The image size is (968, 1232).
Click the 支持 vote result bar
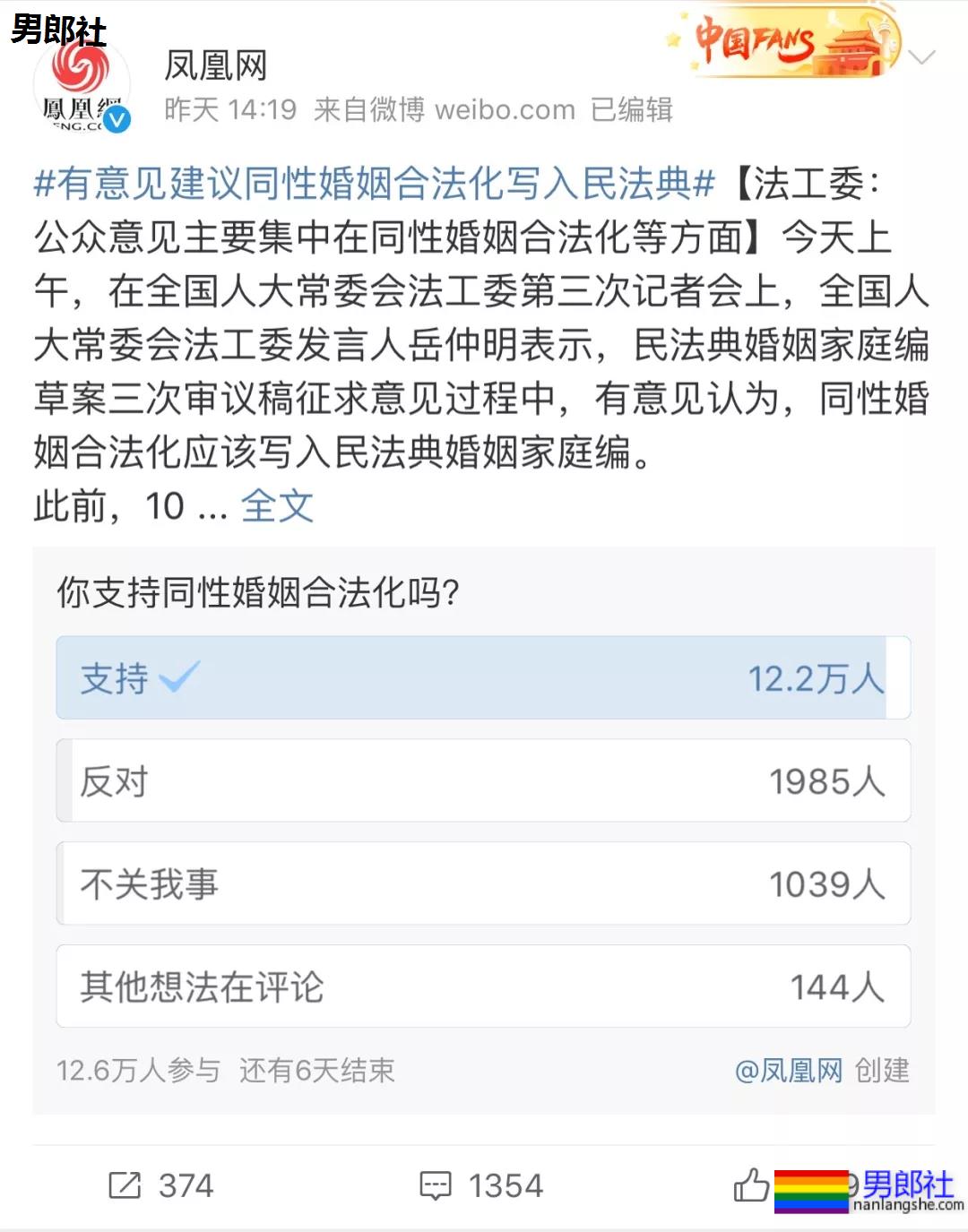pyautogui.click(x=484, y=677)
